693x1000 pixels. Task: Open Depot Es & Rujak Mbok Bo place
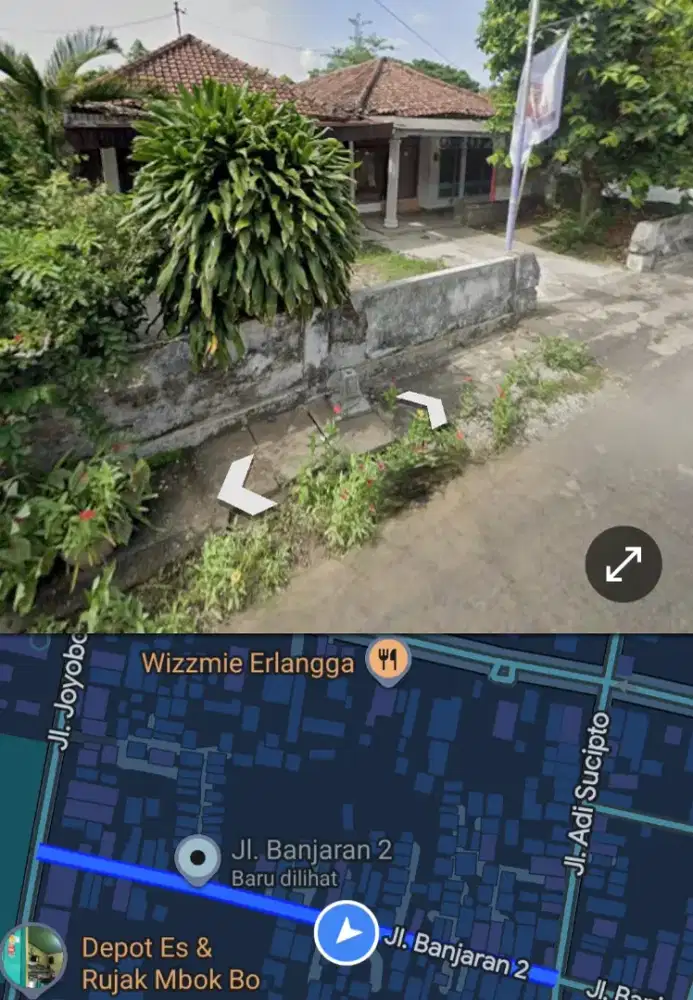pyautogui.click(x=33, y=959)
